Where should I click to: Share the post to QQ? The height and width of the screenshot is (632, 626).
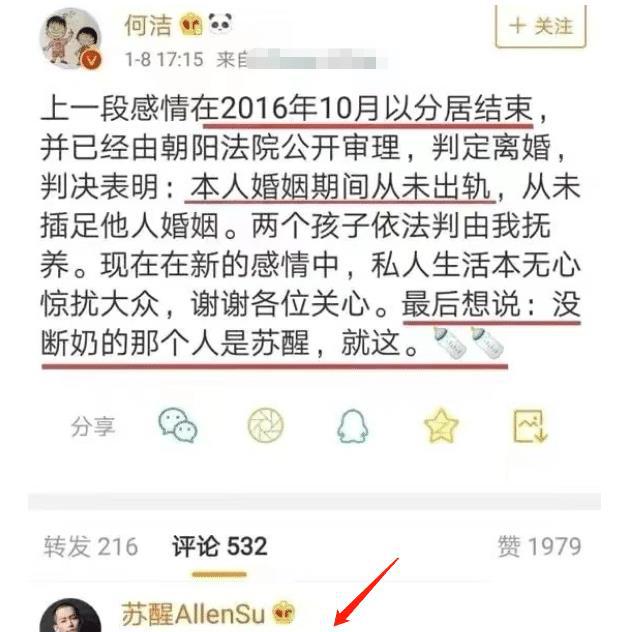(x=351, y=427)
